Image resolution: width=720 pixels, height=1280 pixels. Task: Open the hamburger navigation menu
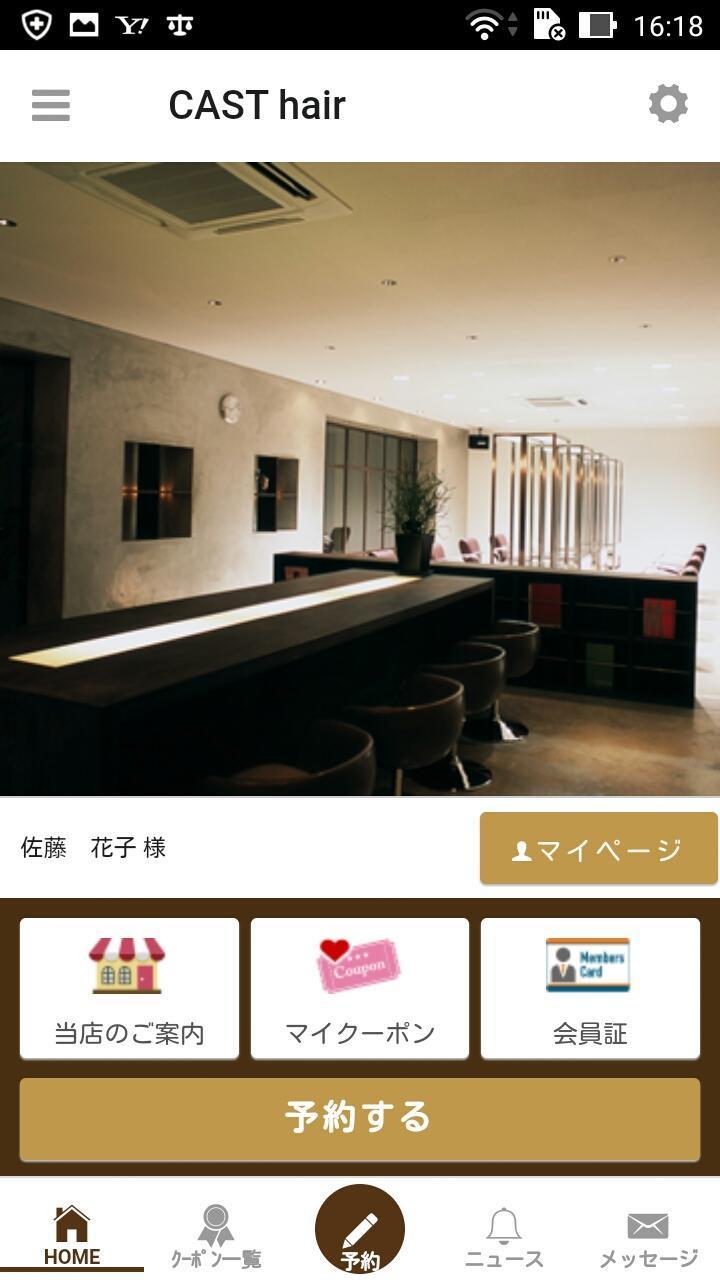(50, 104)
